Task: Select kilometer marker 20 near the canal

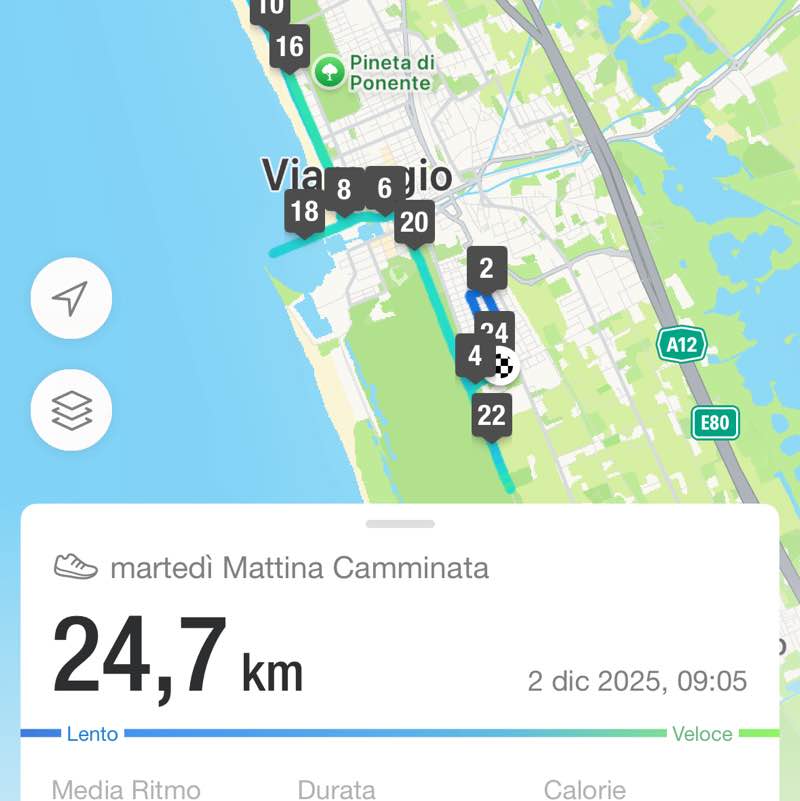Action: (x=414, y=222)
